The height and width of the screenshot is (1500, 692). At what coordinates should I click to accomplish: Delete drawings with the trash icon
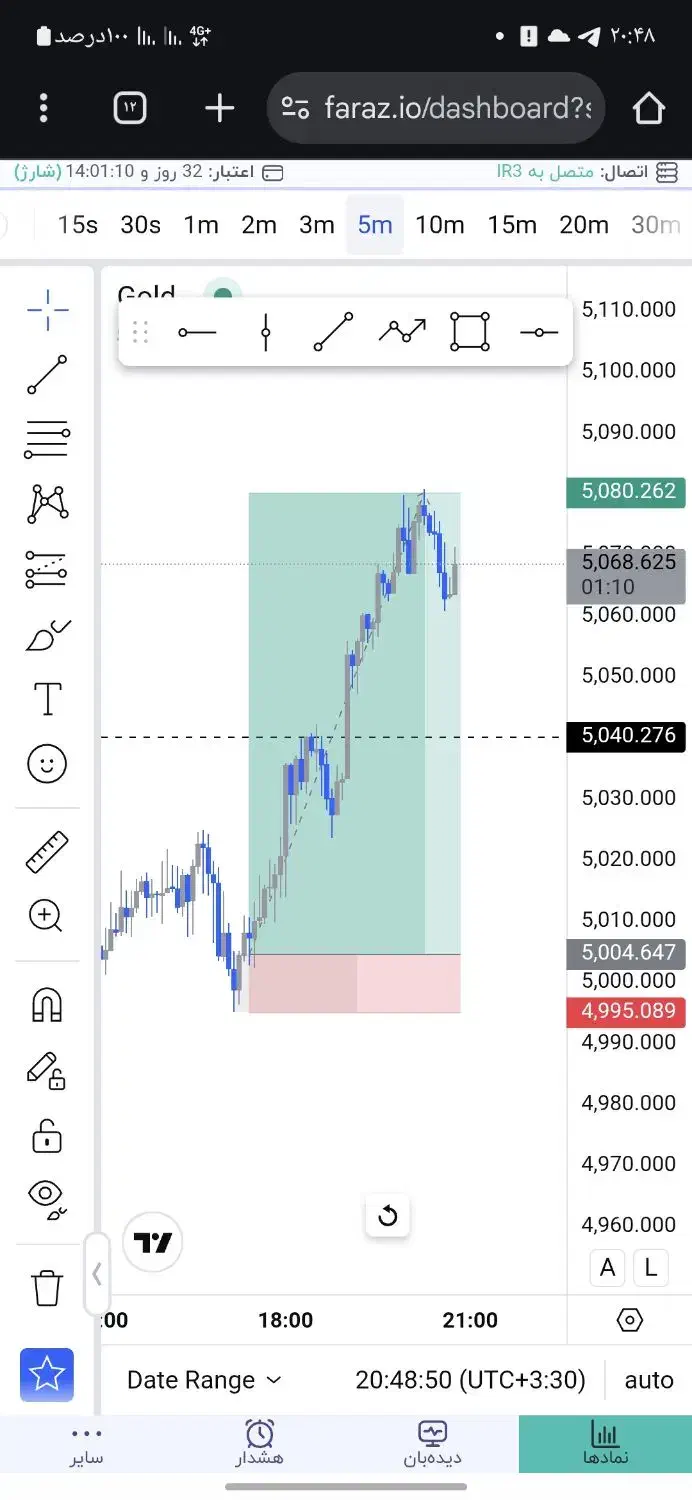[47, 1286]
